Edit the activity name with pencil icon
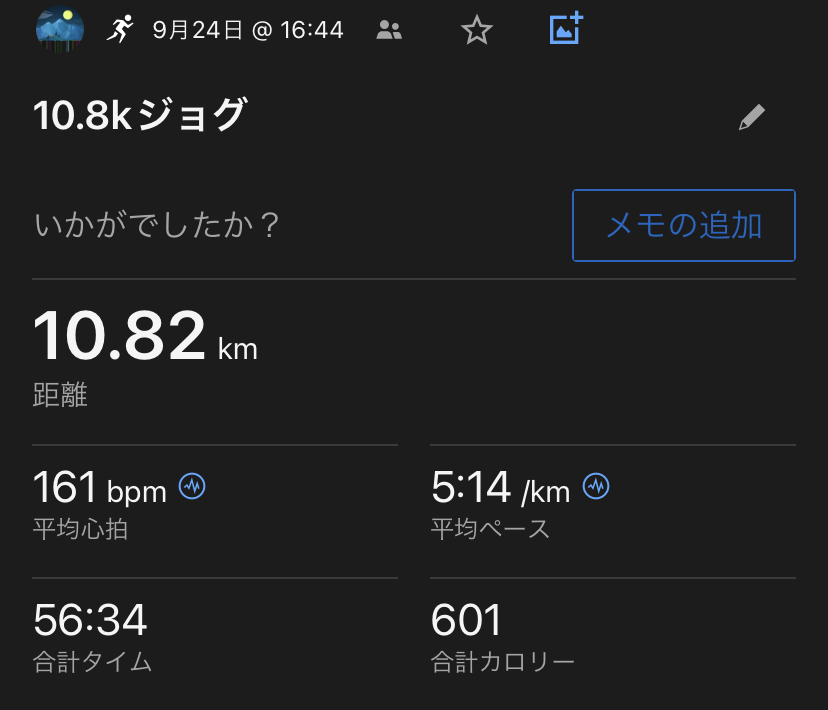828x710 pixels. click(751, 118)
